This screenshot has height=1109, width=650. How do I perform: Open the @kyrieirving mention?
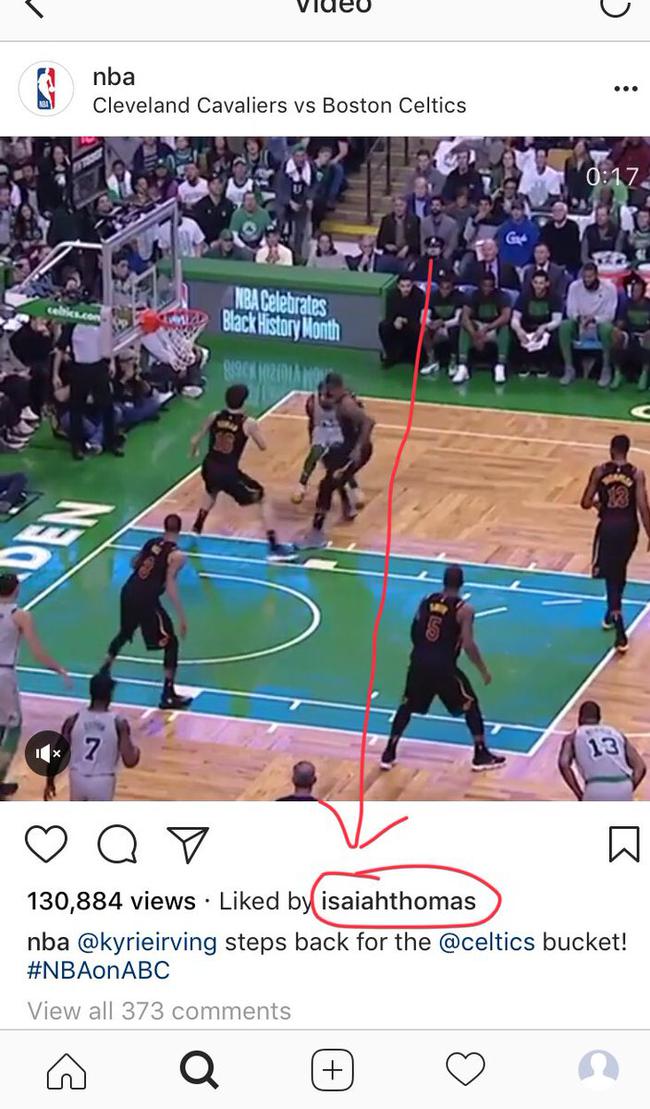146,942
